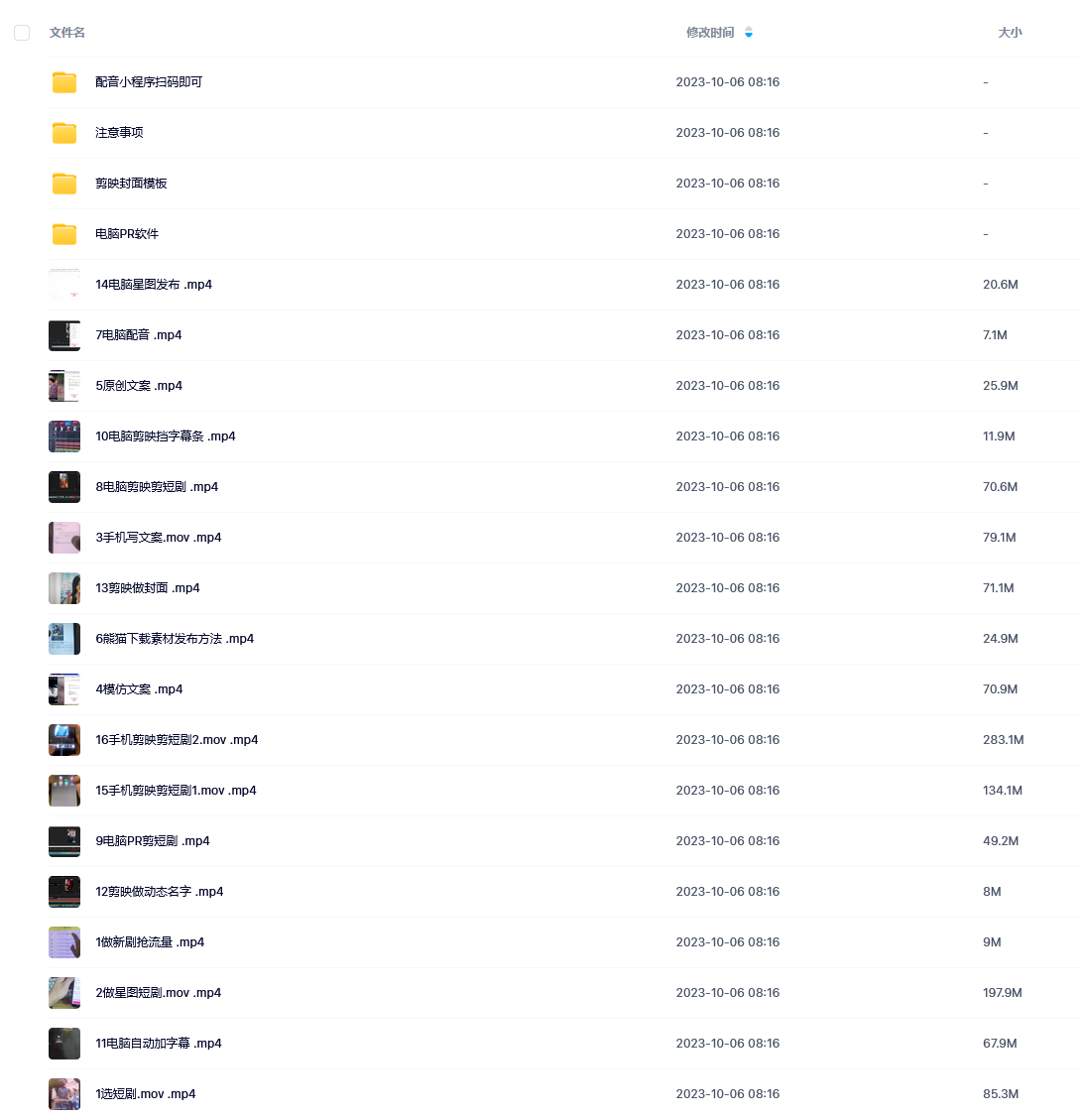The height and width of the screenshot is (1120, 1081).
Task: Open the video 13剪映做封面 .mp4
Action: [148, 588]
